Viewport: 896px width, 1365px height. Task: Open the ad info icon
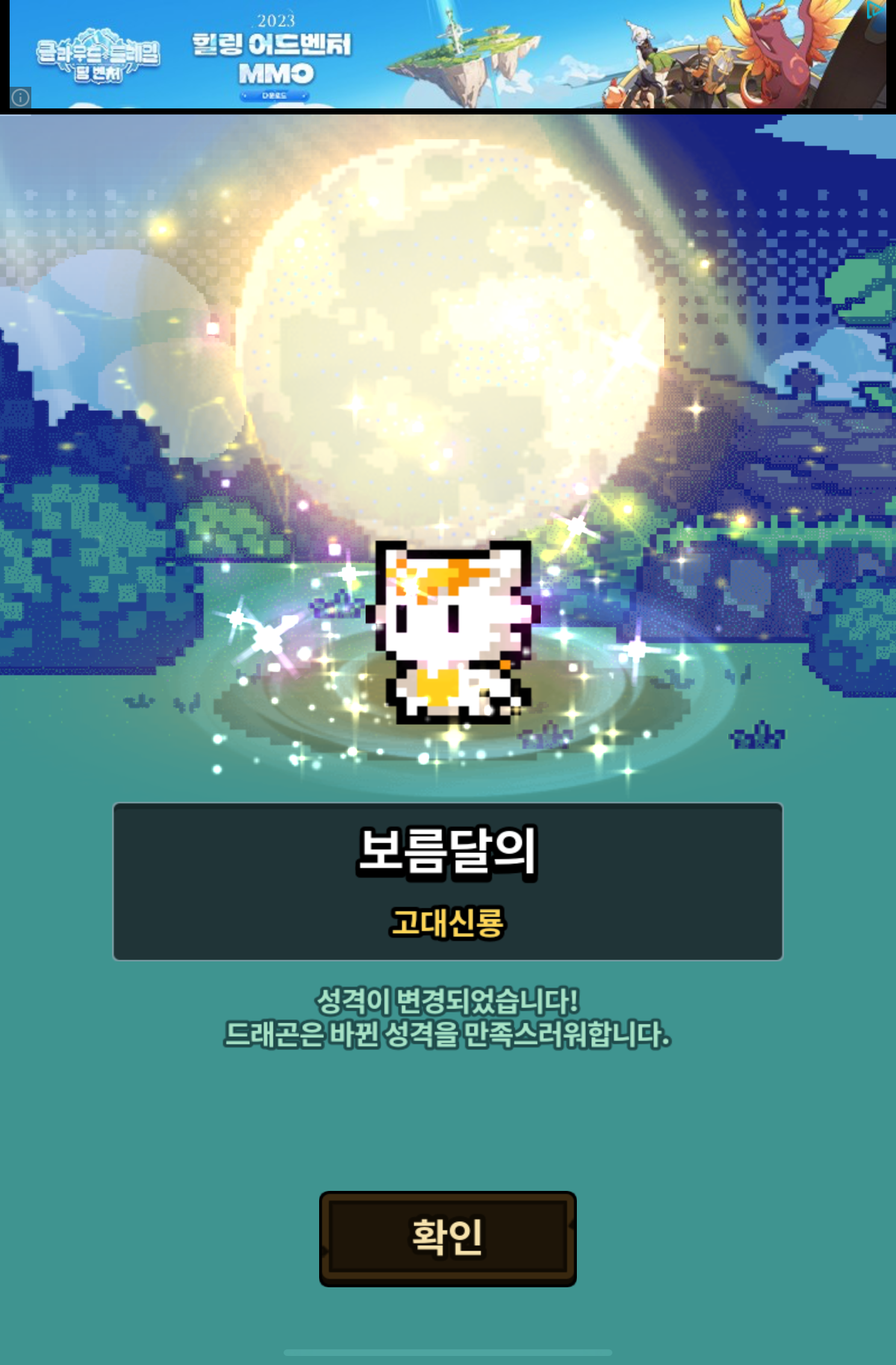[20, 98]
